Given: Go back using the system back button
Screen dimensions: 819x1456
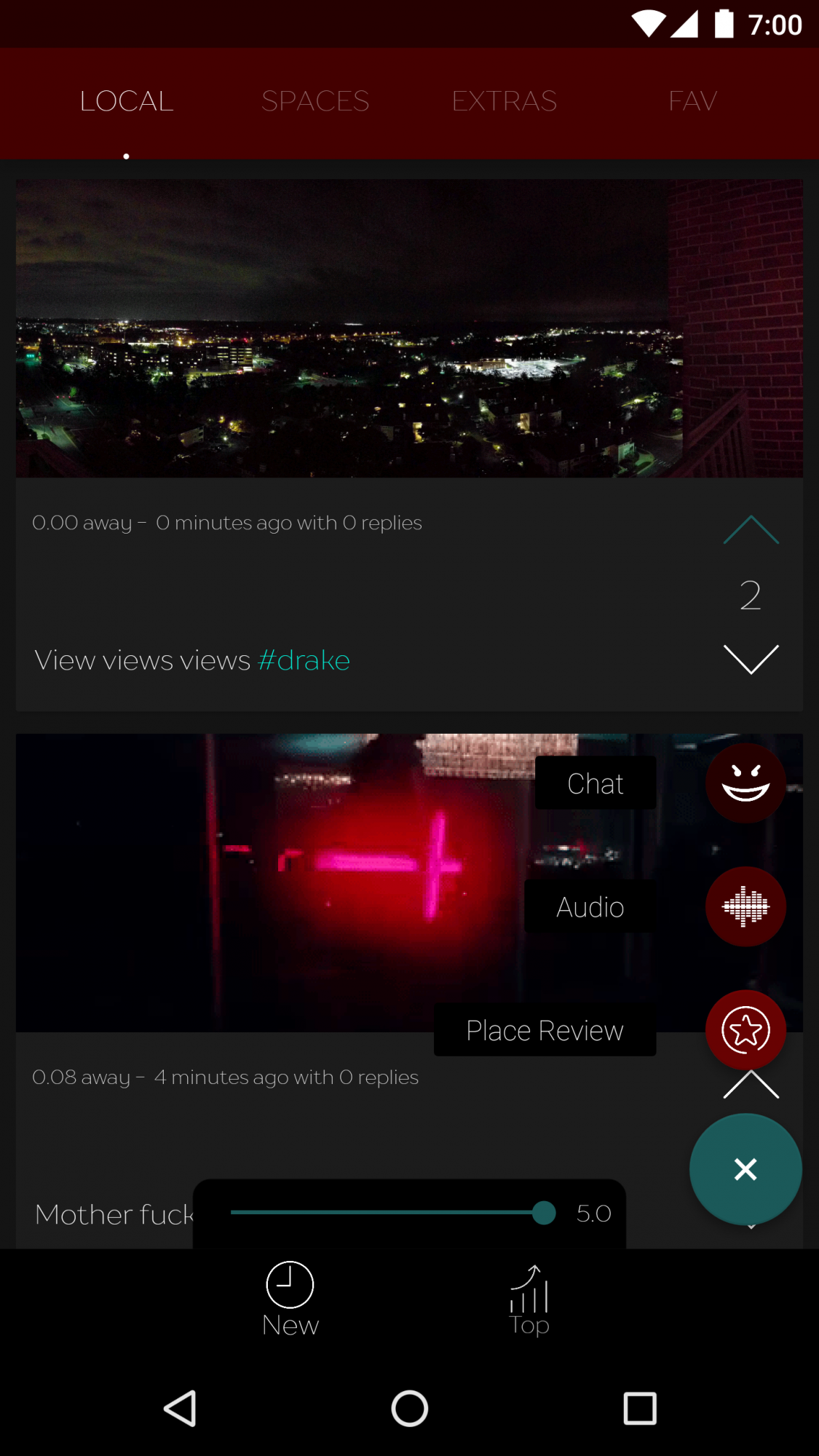Looking at the screenshot, I should tap(180, 1409).
